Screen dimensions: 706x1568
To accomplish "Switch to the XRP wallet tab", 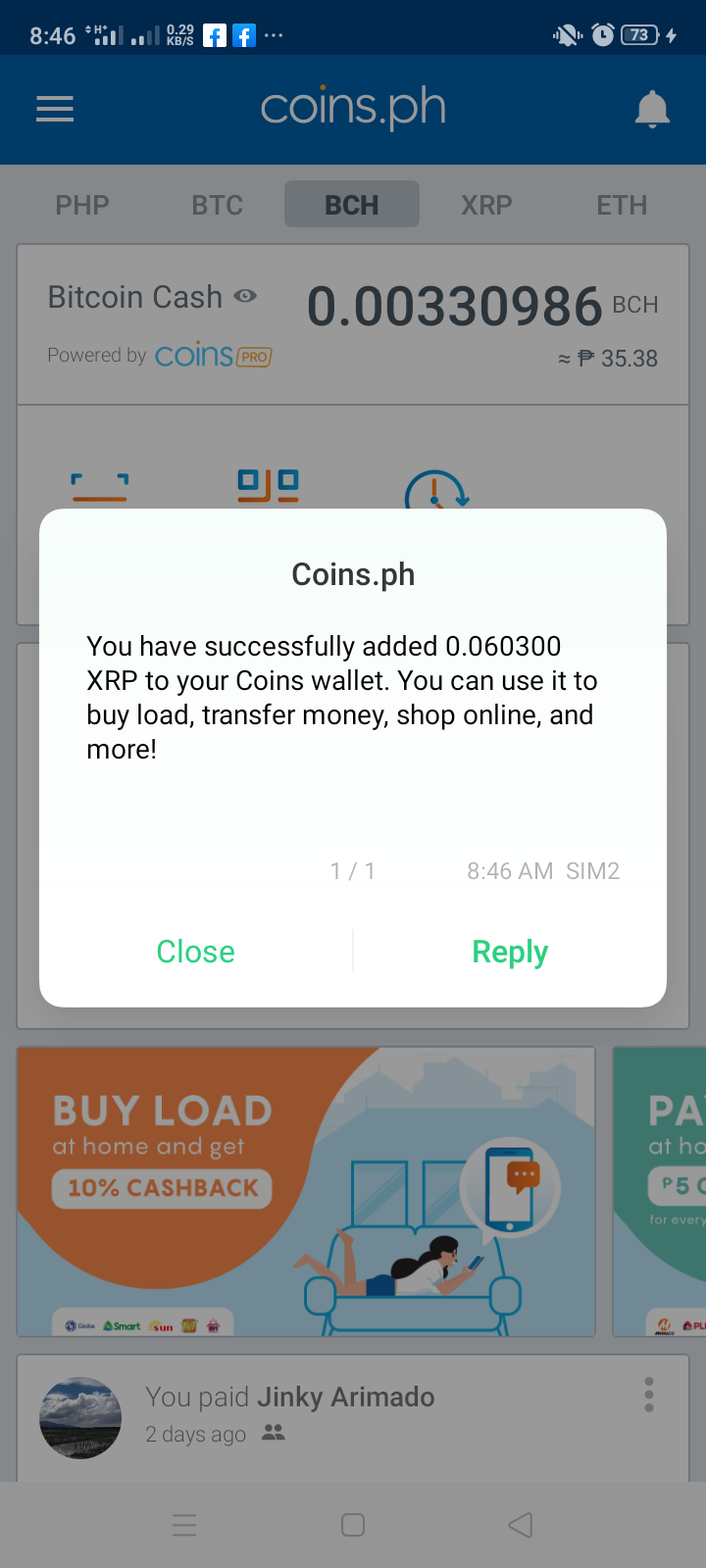I will (x=486, y=205).
